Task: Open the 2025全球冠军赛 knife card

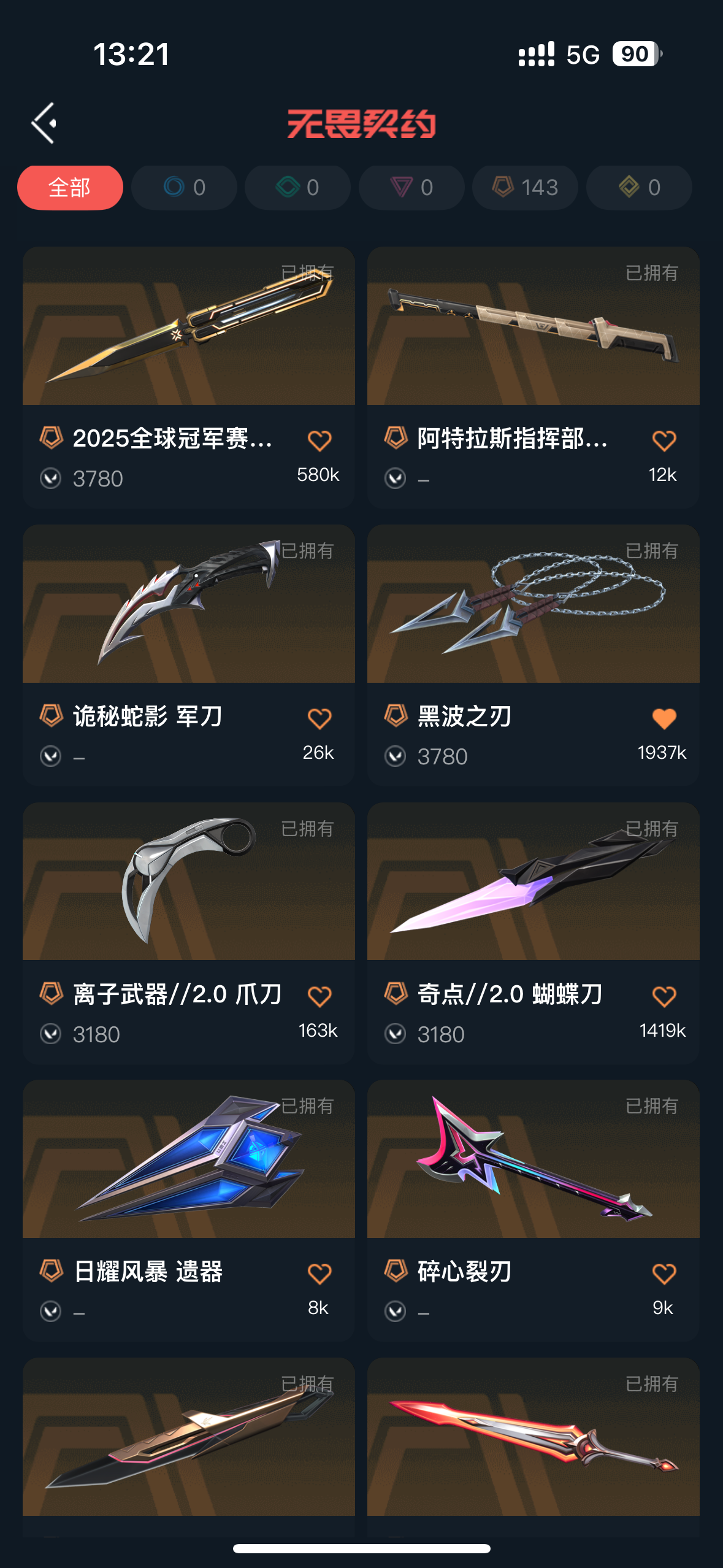Action: [x=189, y=377]
